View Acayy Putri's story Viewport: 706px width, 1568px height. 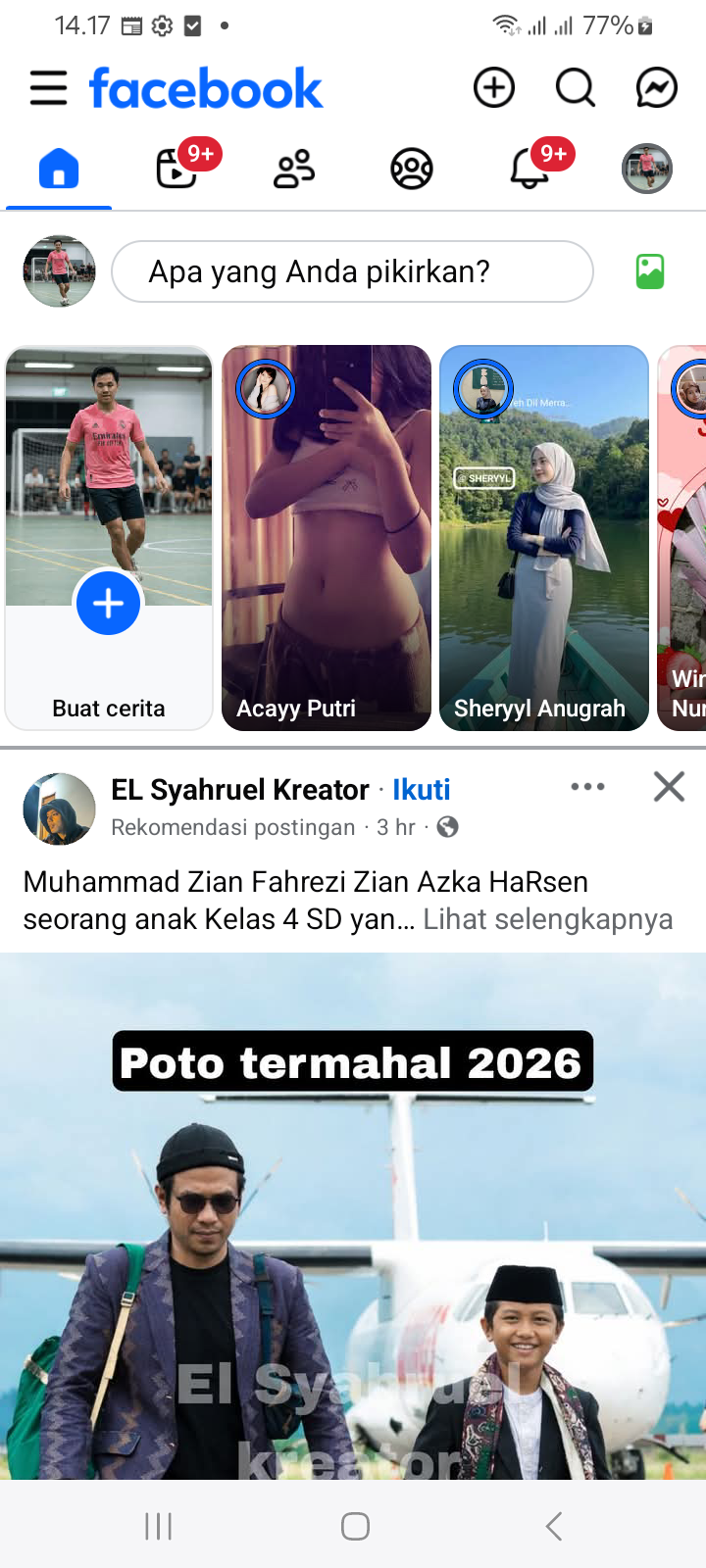click(327, 537)
